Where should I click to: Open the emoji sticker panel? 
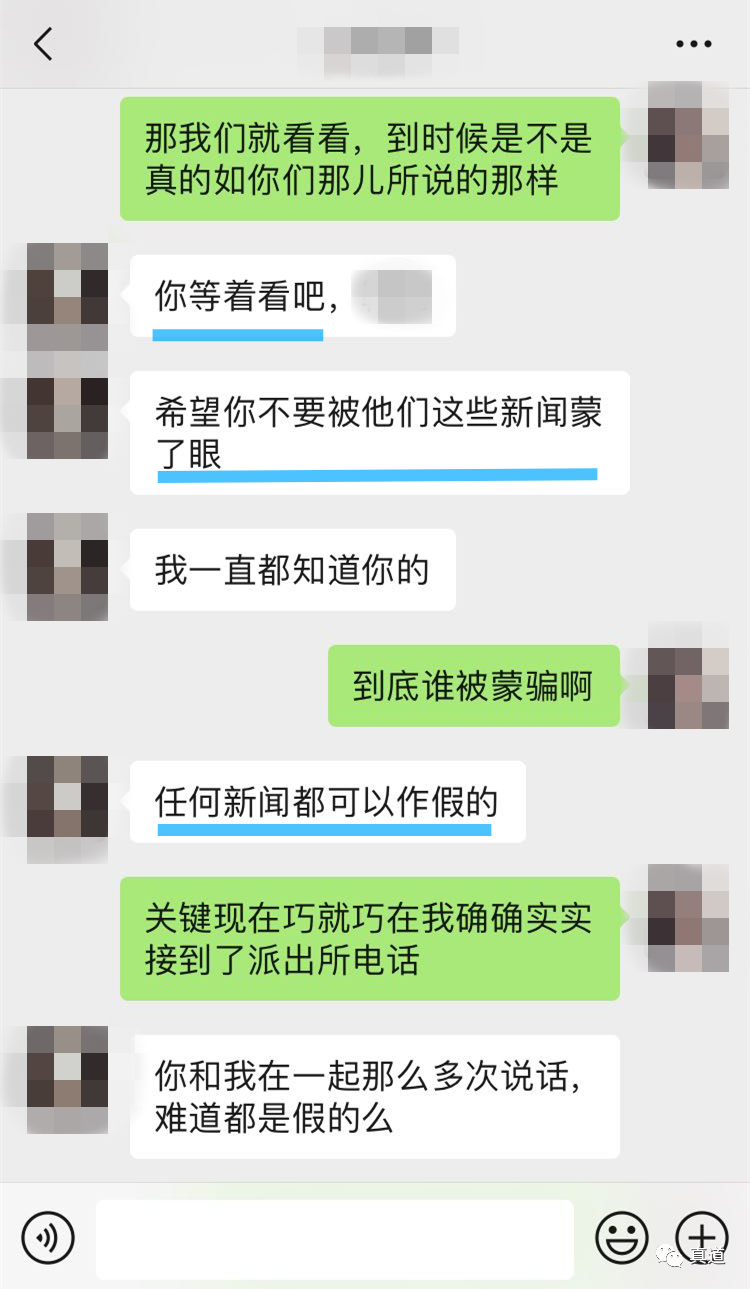coord(622,1237)
